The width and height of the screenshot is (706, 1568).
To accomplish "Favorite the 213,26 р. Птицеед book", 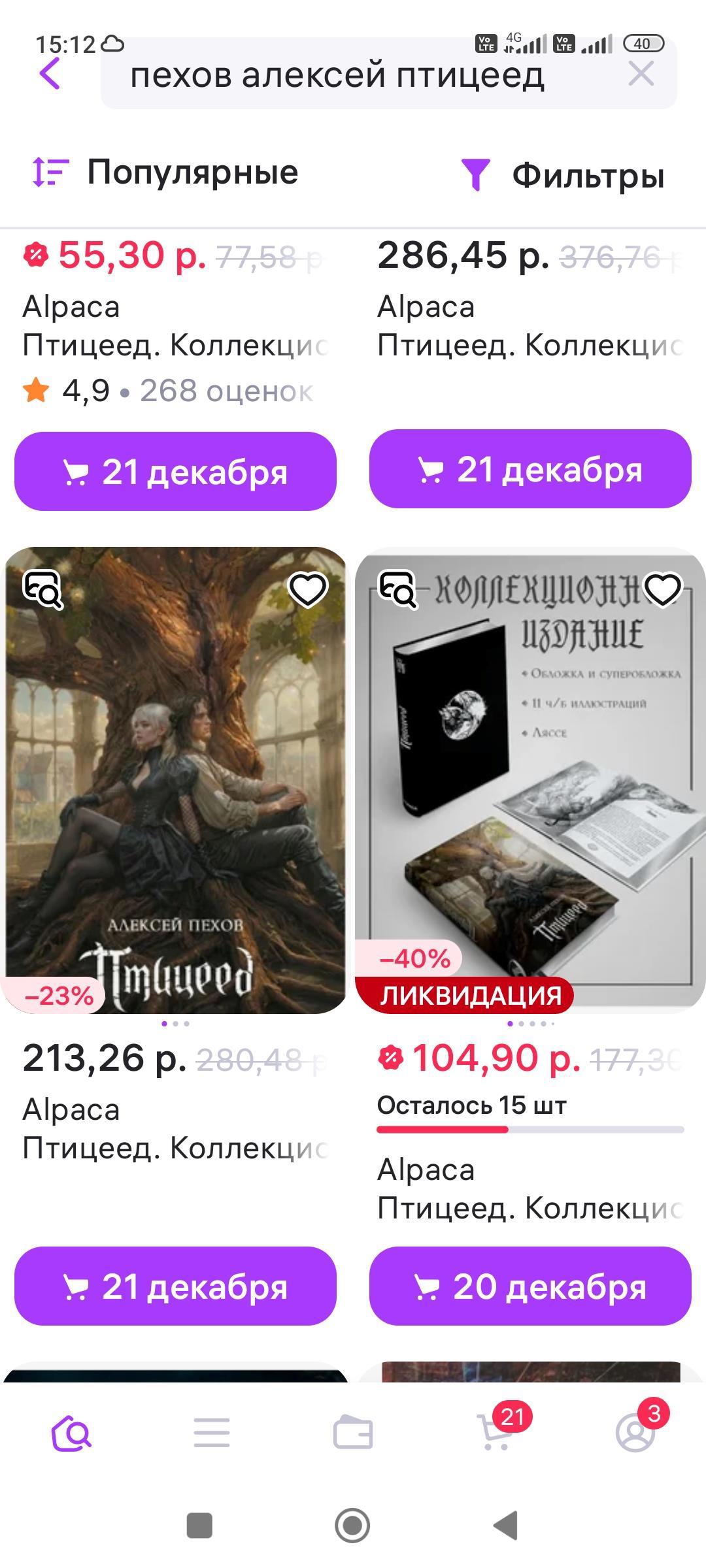I will tap(307, 589).
